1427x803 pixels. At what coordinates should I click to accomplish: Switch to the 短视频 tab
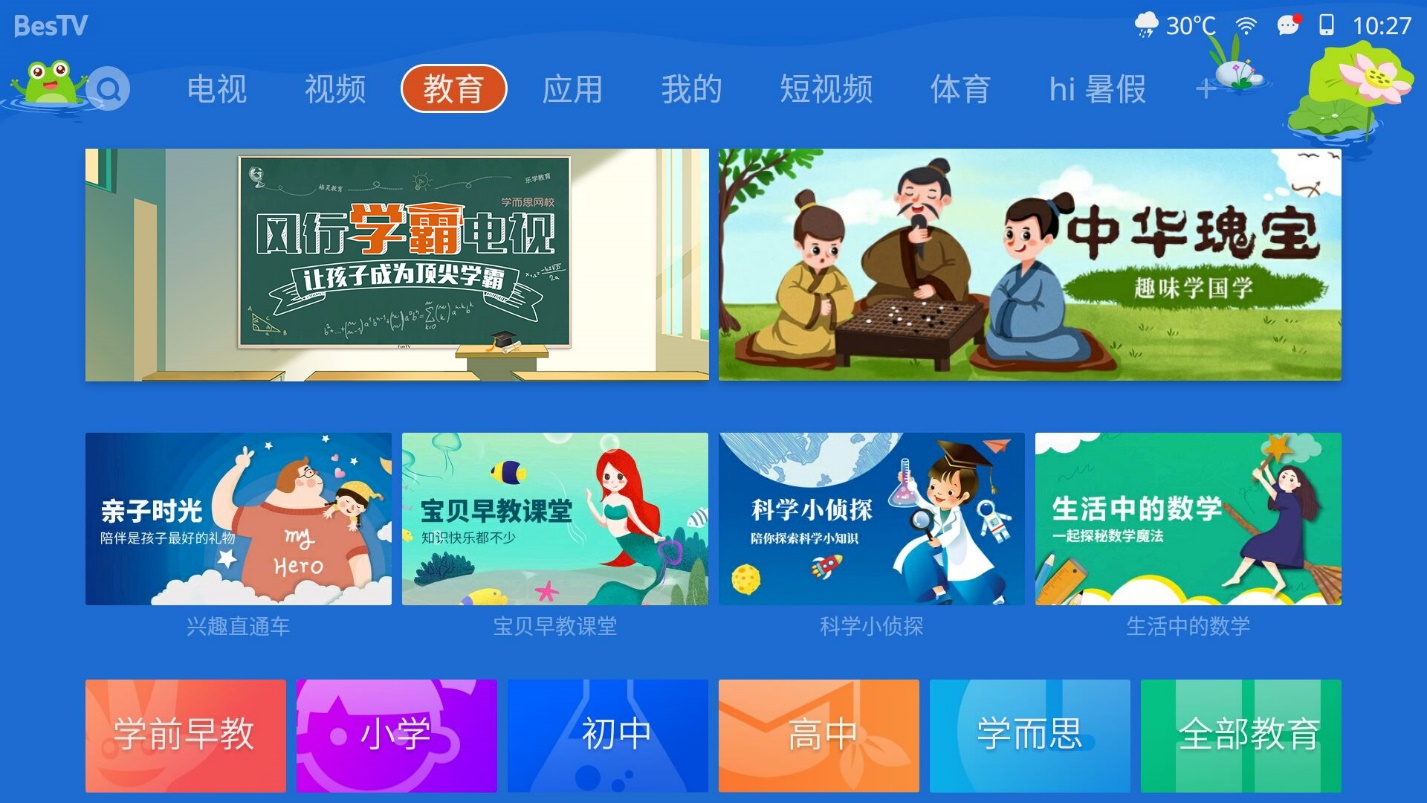826,90
